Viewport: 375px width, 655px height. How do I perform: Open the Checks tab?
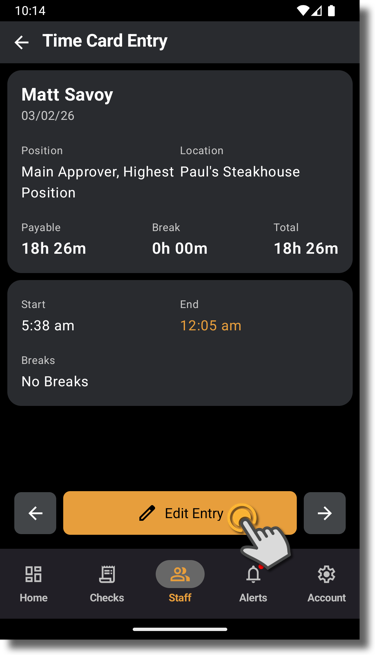(x=107, y=584)
